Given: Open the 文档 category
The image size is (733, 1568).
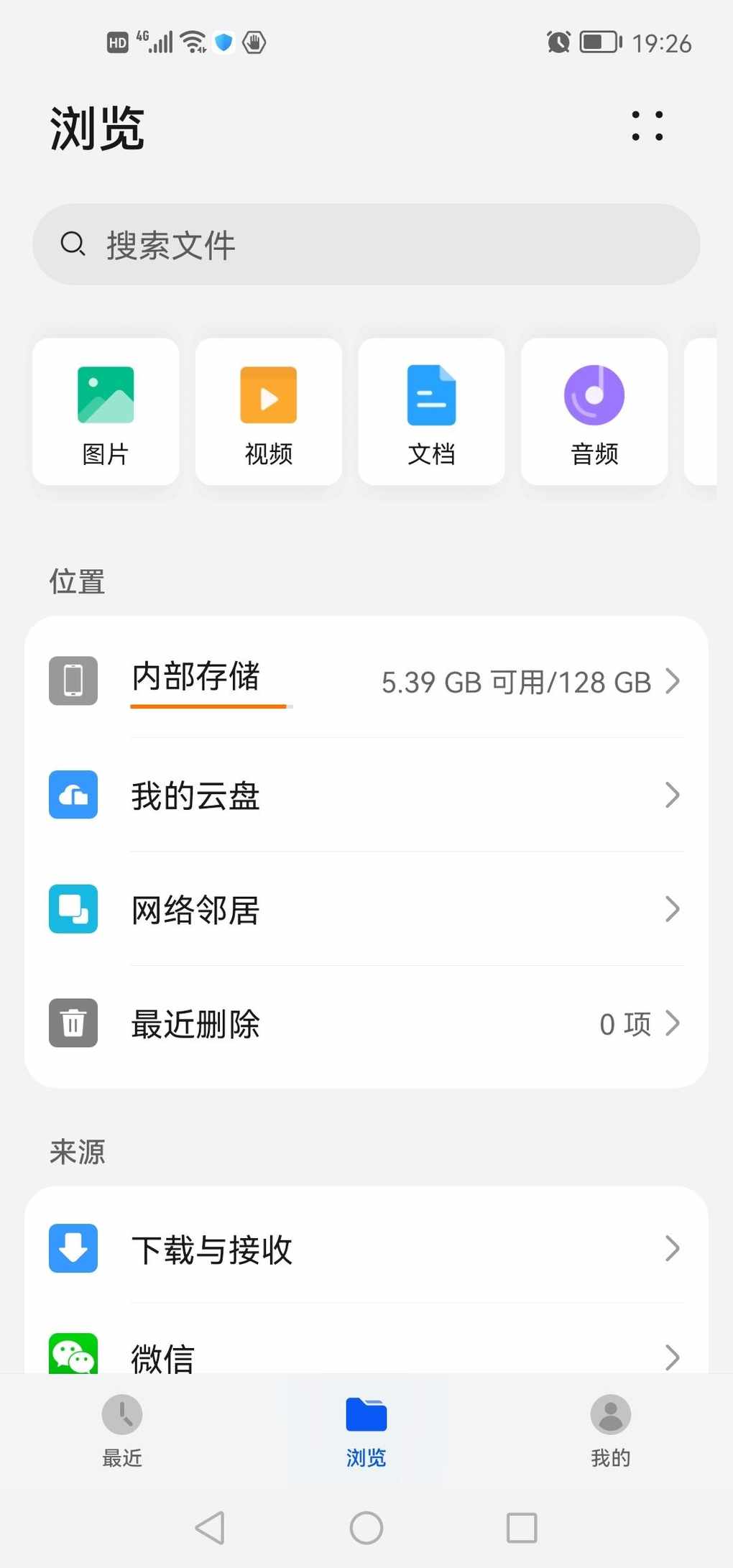Looking at the screenshot, I should tap(431, 412).
